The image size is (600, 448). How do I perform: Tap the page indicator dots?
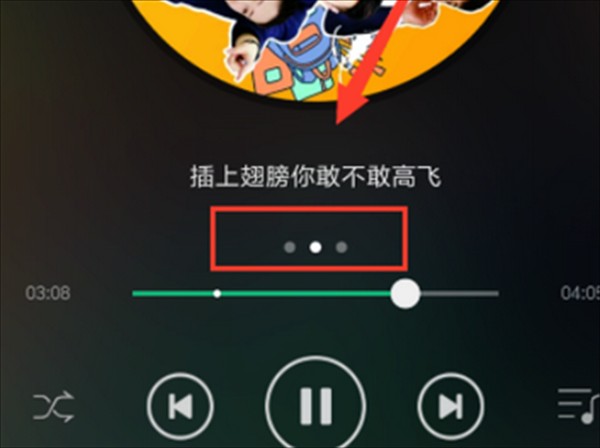(x=314, y=246)
